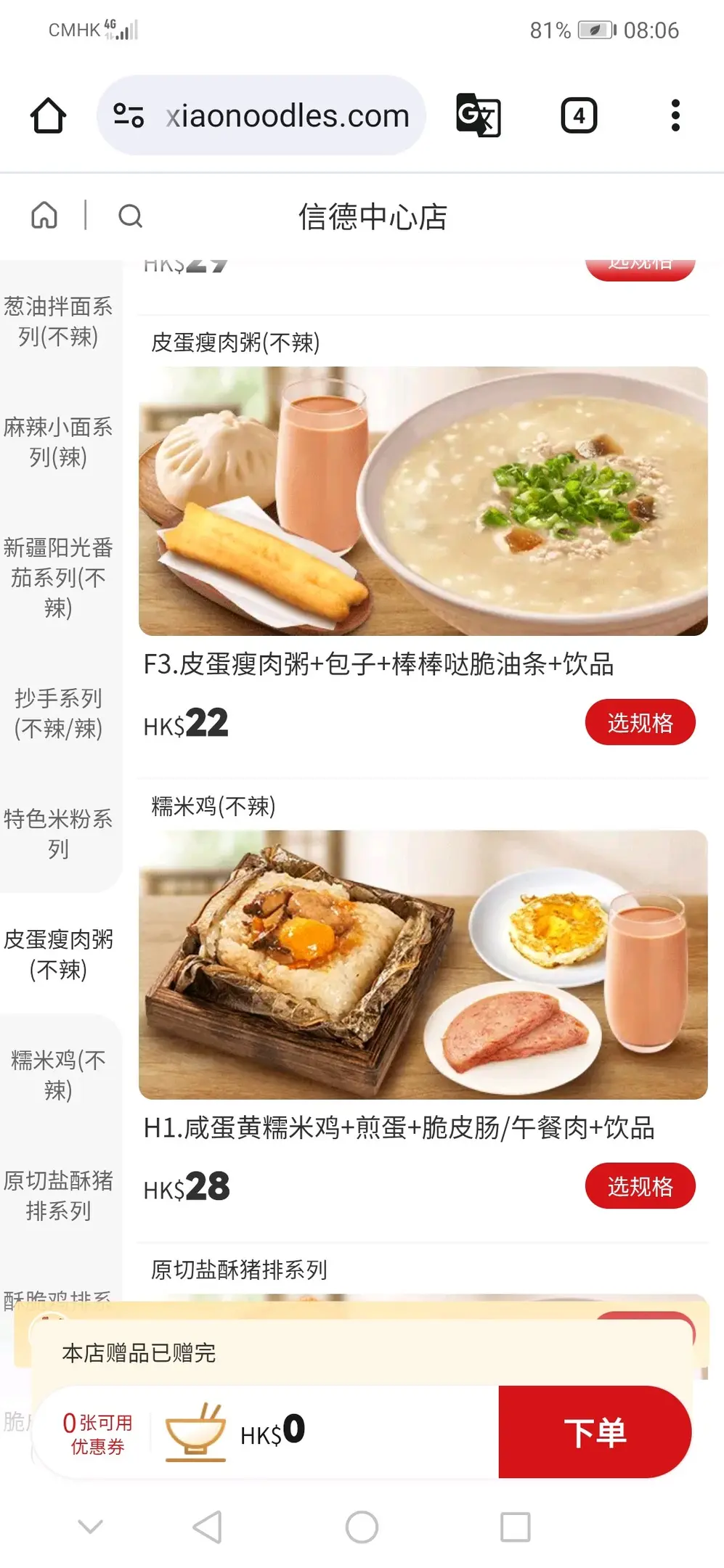The width and height of the screenshot is (724, 1568).
Task: Translate this page with Google Translate
Action: (478, 115)
